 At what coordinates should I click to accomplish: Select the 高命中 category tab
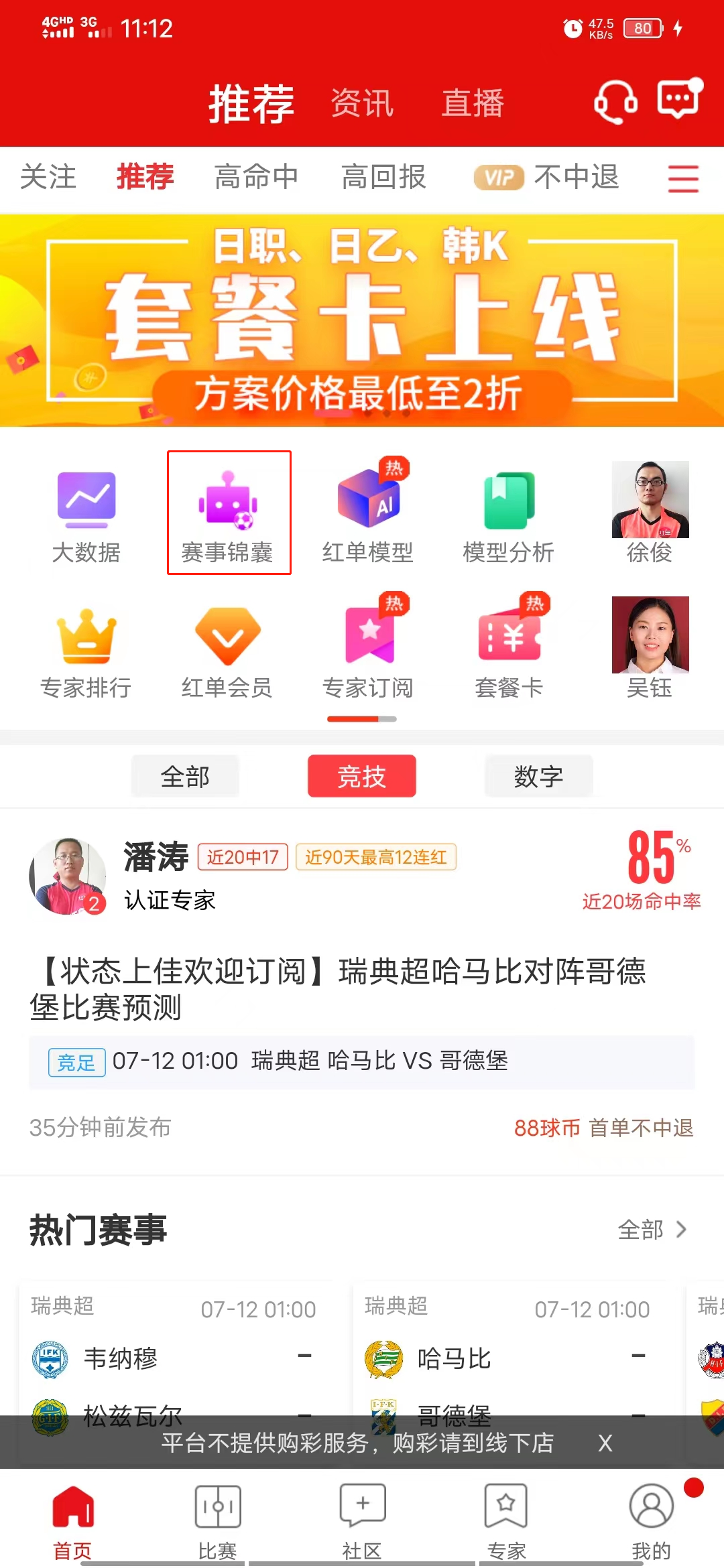(x=256, y=178)
